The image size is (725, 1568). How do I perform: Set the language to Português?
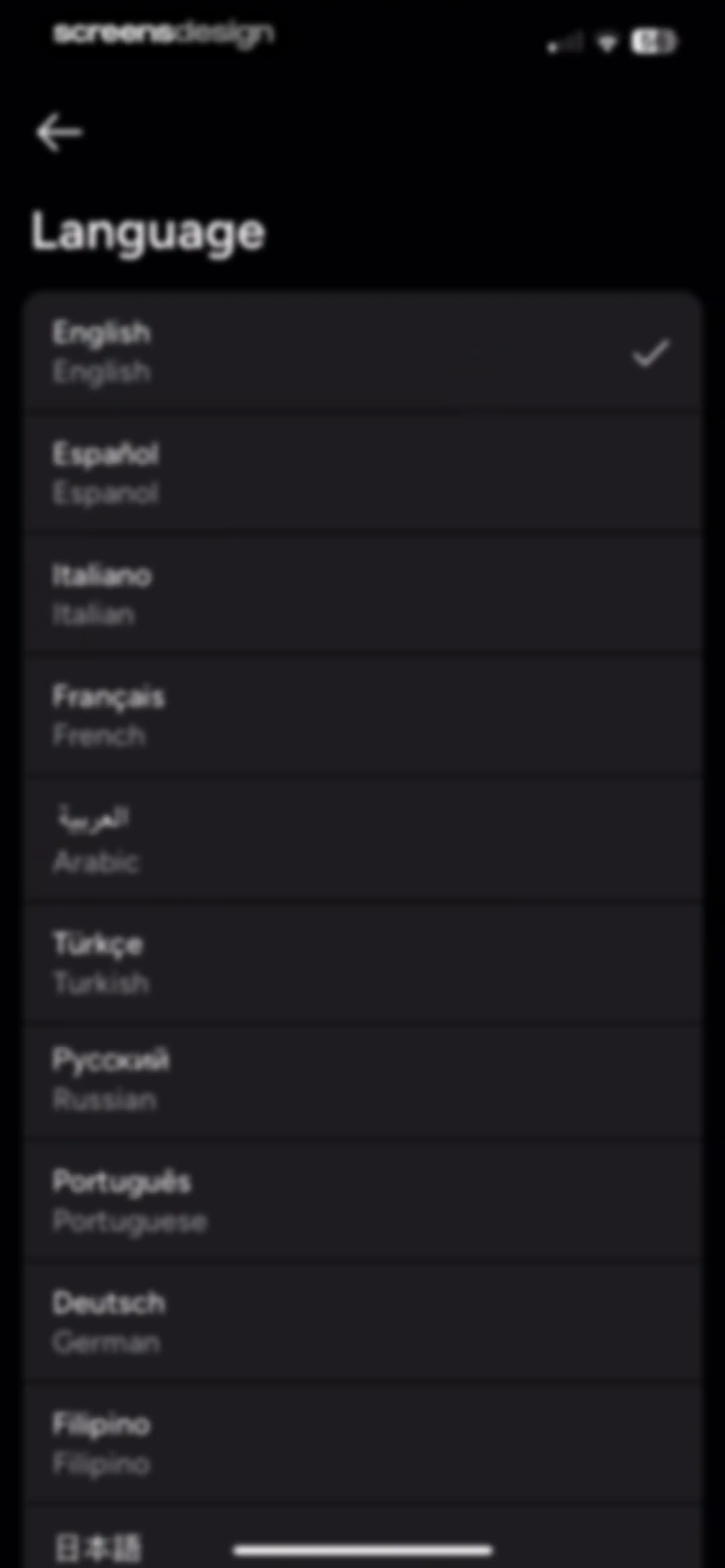(364, 1202)
